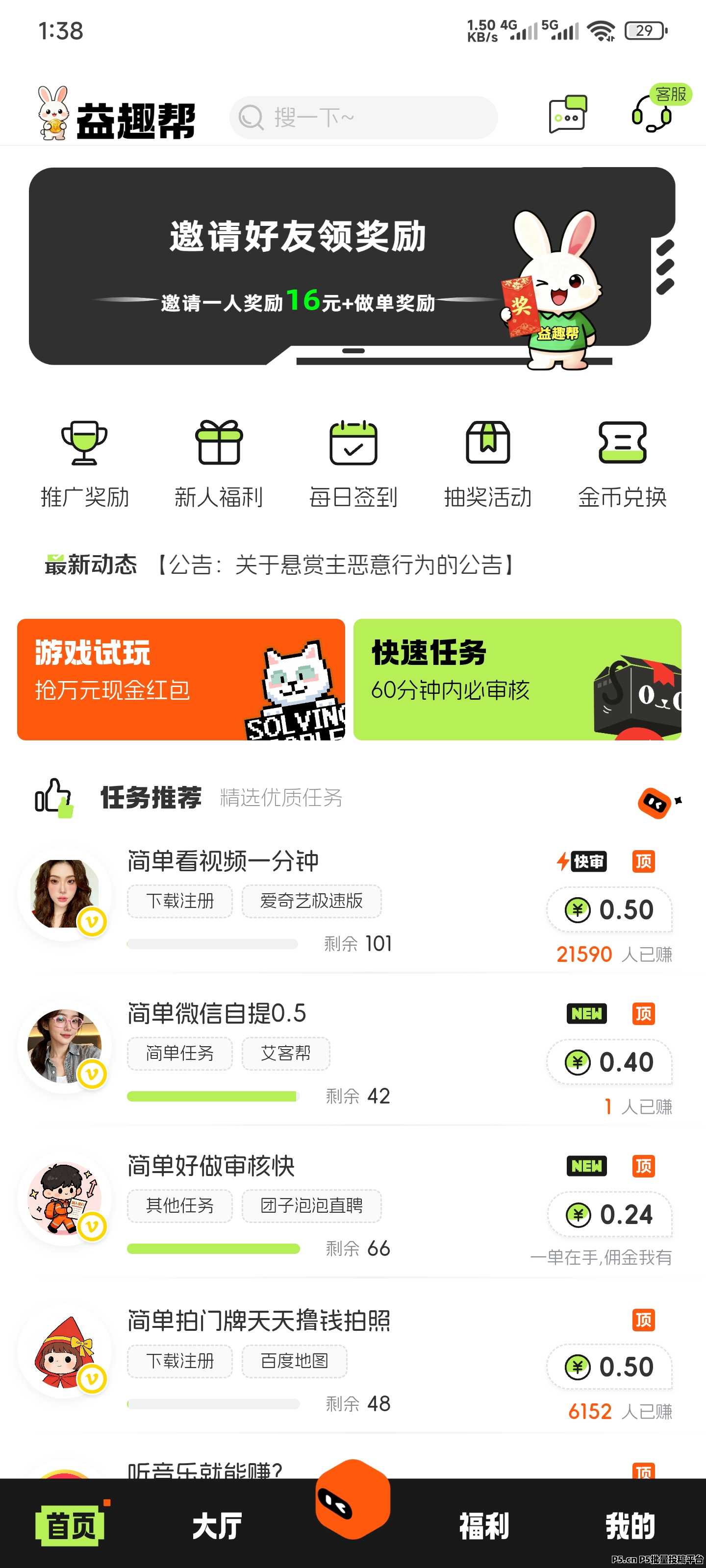Switch to the 大厅 tab
The image size is (706, 1568).
tap(218, 1526)
